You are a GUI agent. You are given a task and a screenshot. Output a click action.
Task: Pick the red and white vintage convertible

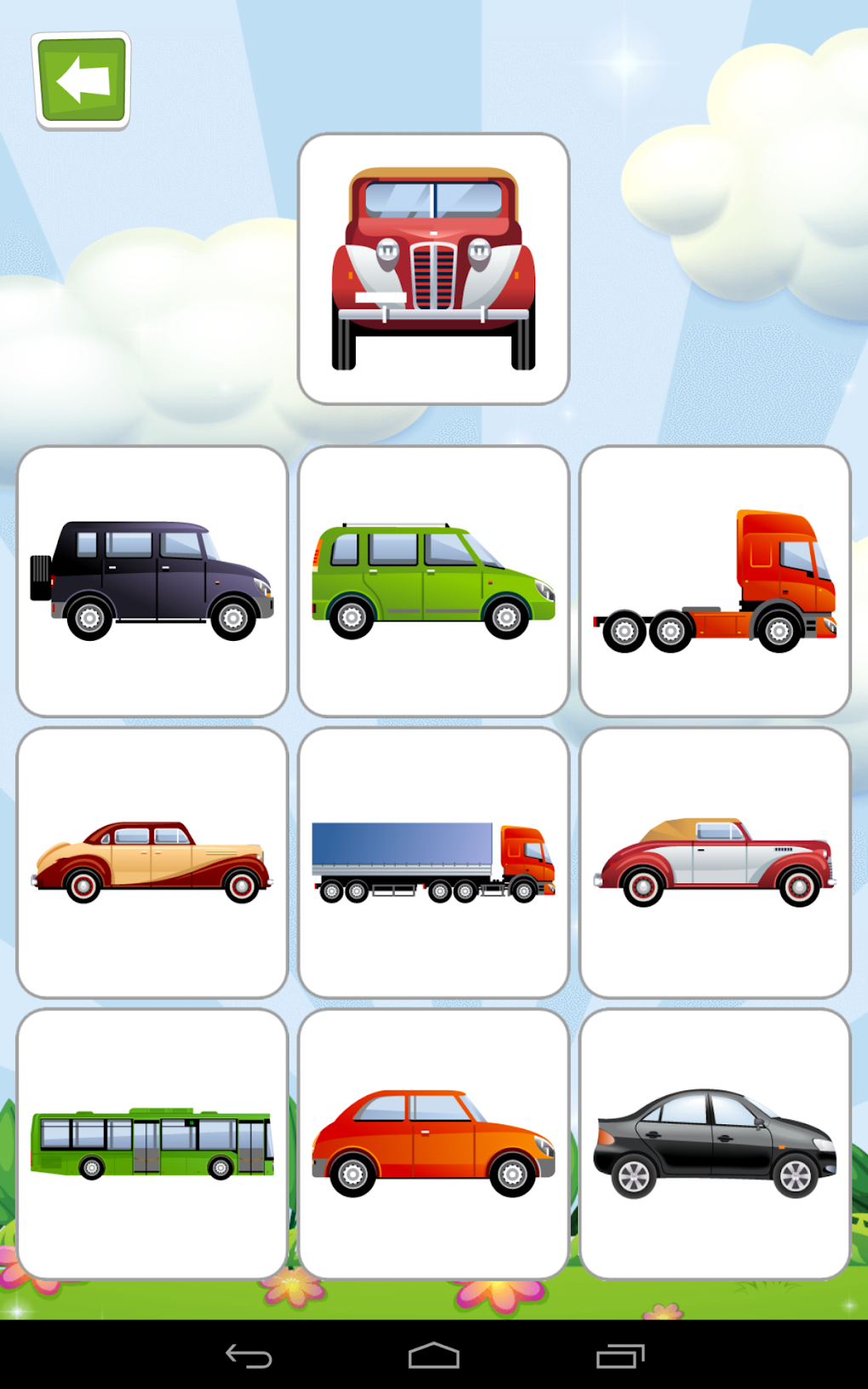pos(715,862)
